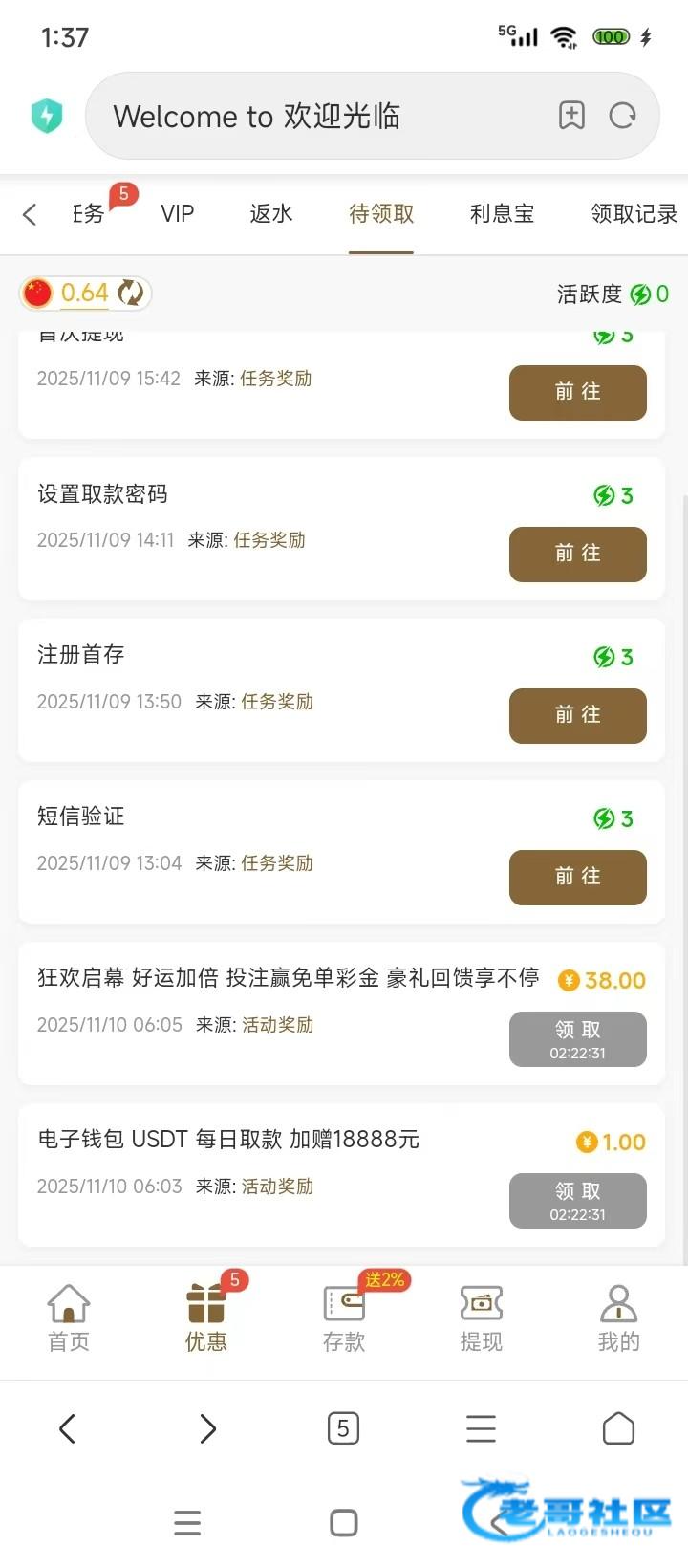Viewport: 688px width, 1568px height.
Task: Open the 我的 profile tab
Action: (x=618, y=1318)
